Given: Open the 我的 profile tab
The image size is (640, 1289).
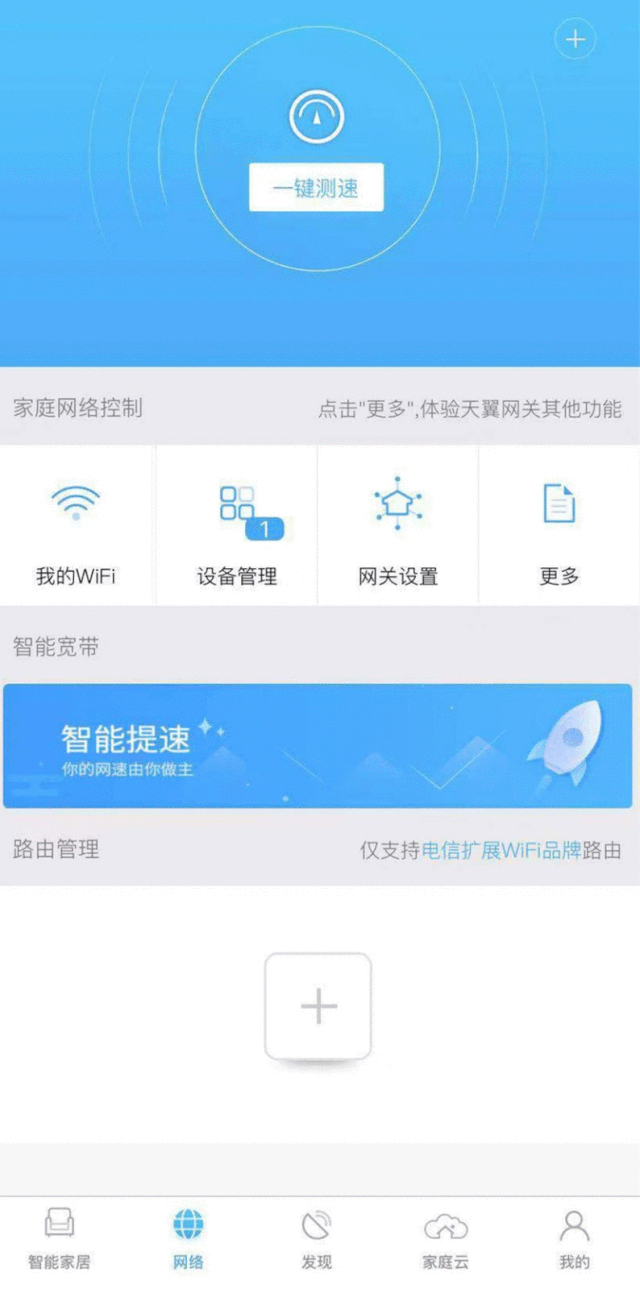Looking at the screenshot, I should pos(574,1238).
